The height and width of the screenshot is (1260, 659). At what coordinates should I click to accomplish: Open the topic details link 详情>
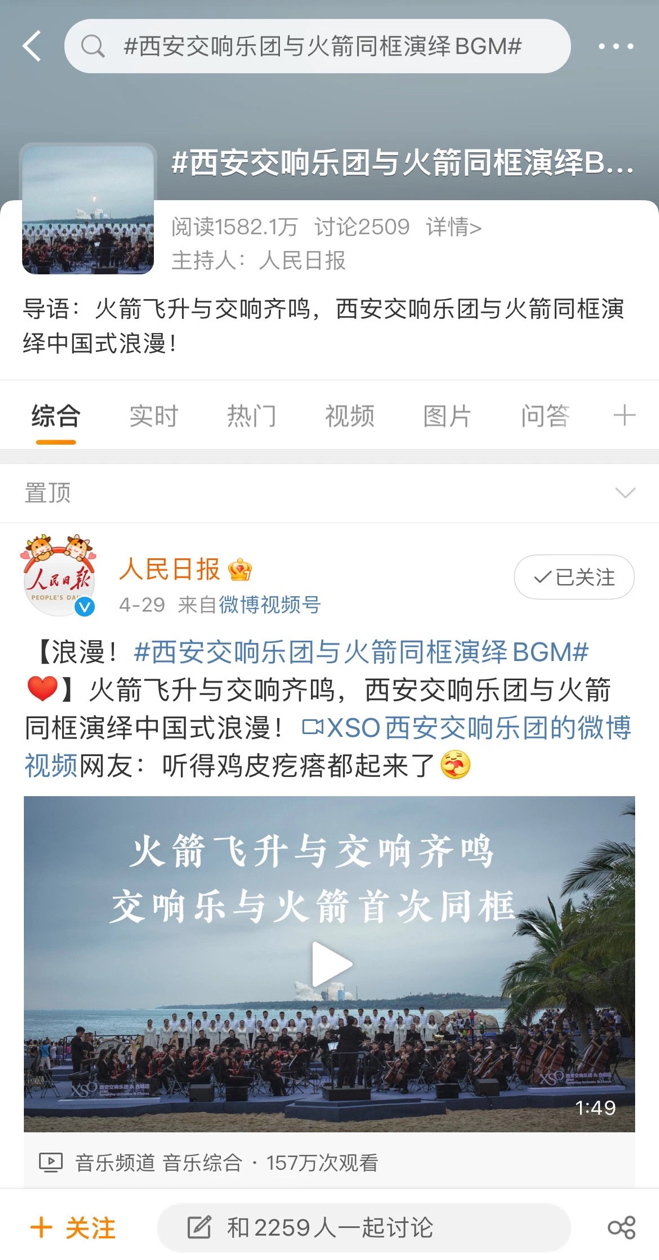pyautogui.click(x=454, y=227)
